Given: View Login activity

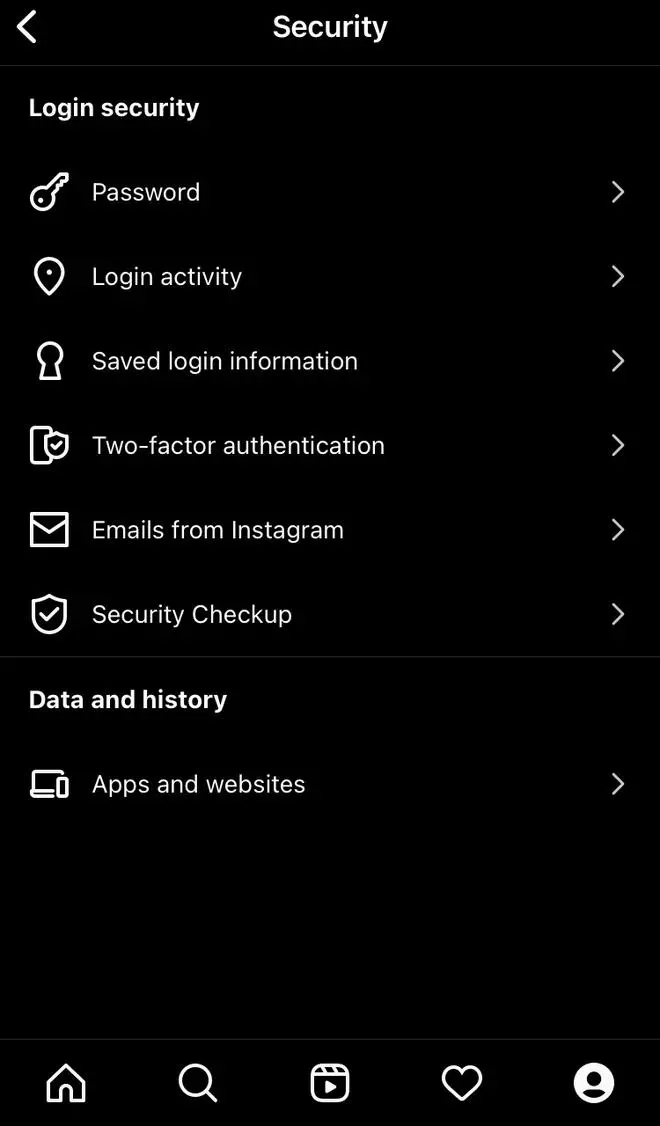Looking at the screenshot, I should 330,276.
